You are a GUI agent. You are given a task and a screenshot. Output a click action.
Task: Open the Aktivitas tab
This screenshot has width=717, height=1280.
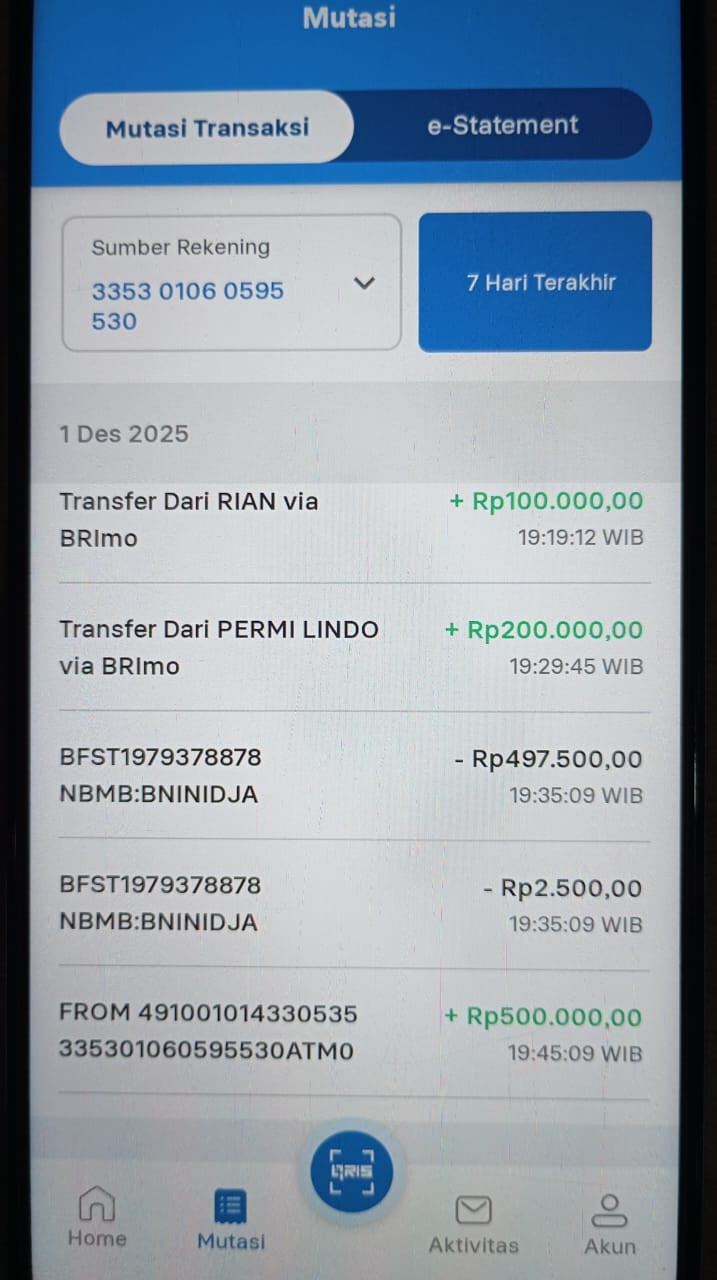pos(473,1225)
